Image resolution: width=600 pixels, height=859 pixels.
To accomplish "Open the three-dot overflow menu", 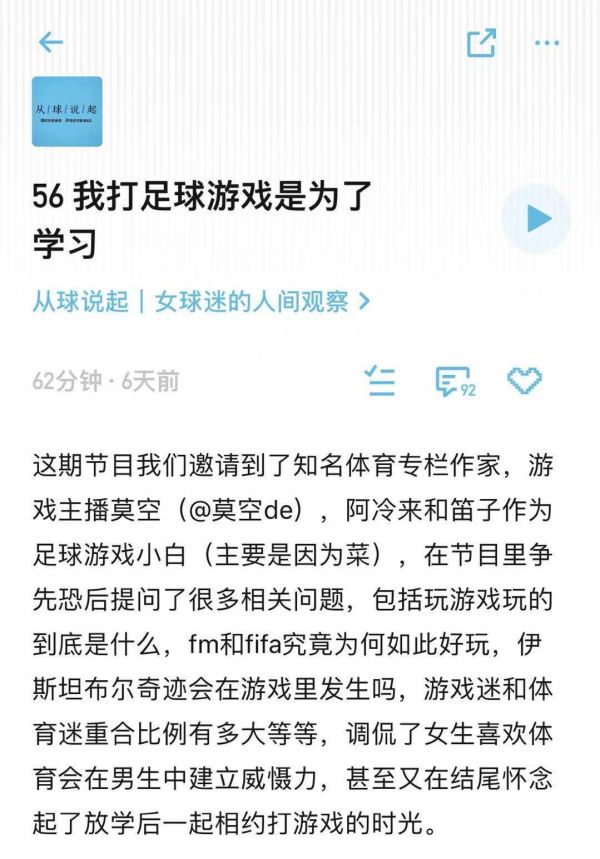I will point(547,43).
